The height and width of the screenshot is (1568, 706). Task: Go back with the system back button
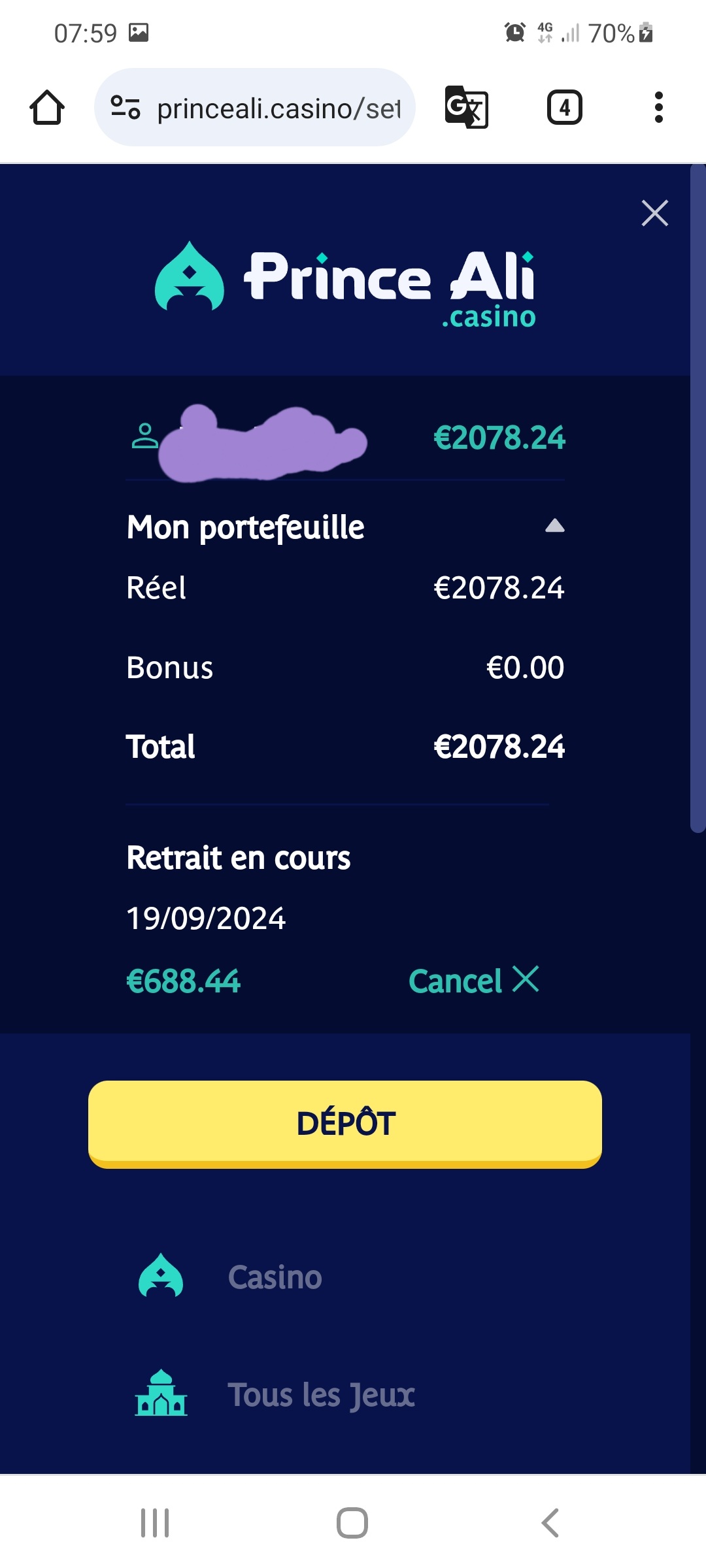550,1523
